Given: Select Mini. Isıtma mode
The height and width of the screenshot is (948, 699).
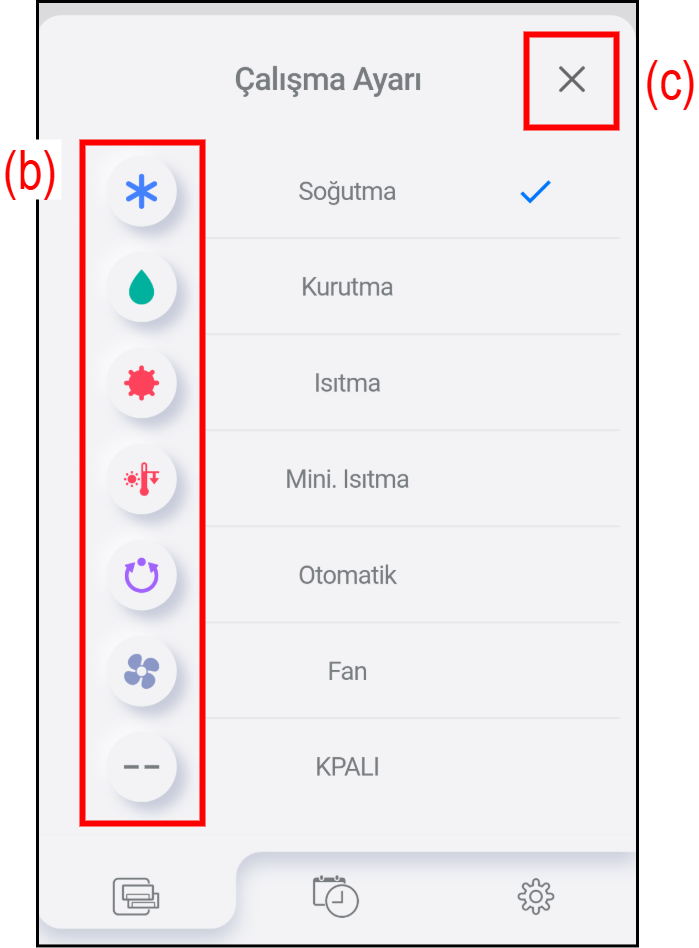Looking at the screenshot, I should (x=347, y=479).
